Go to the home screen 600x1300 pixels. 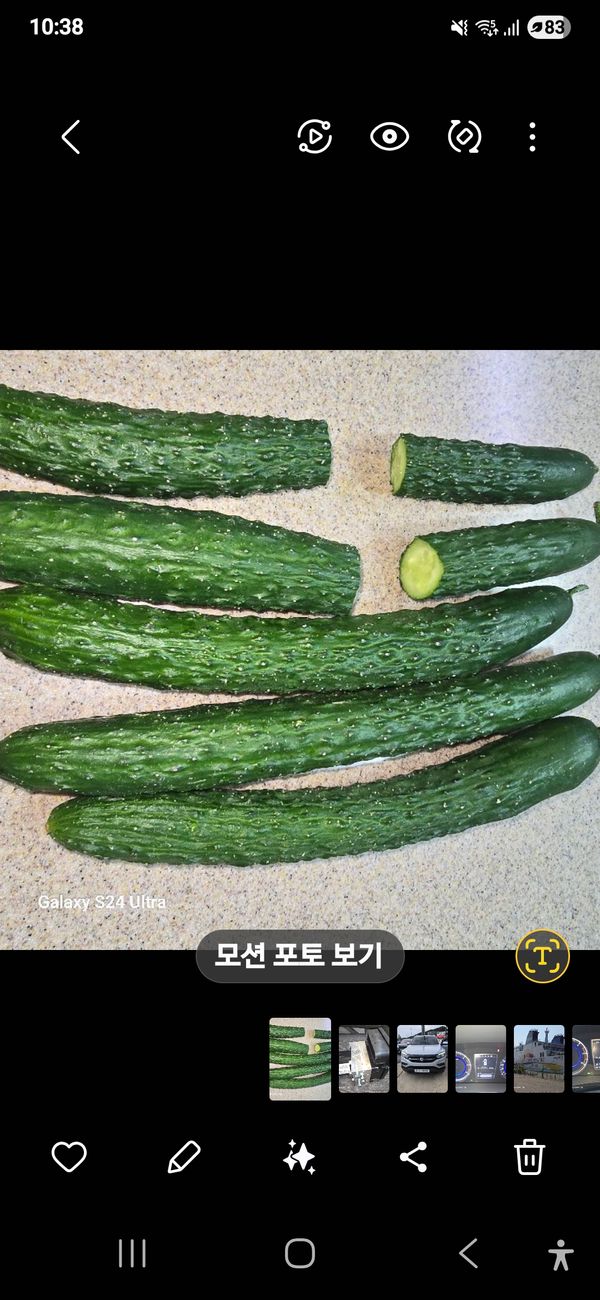pyautogui.click(x=300, y=1253)
